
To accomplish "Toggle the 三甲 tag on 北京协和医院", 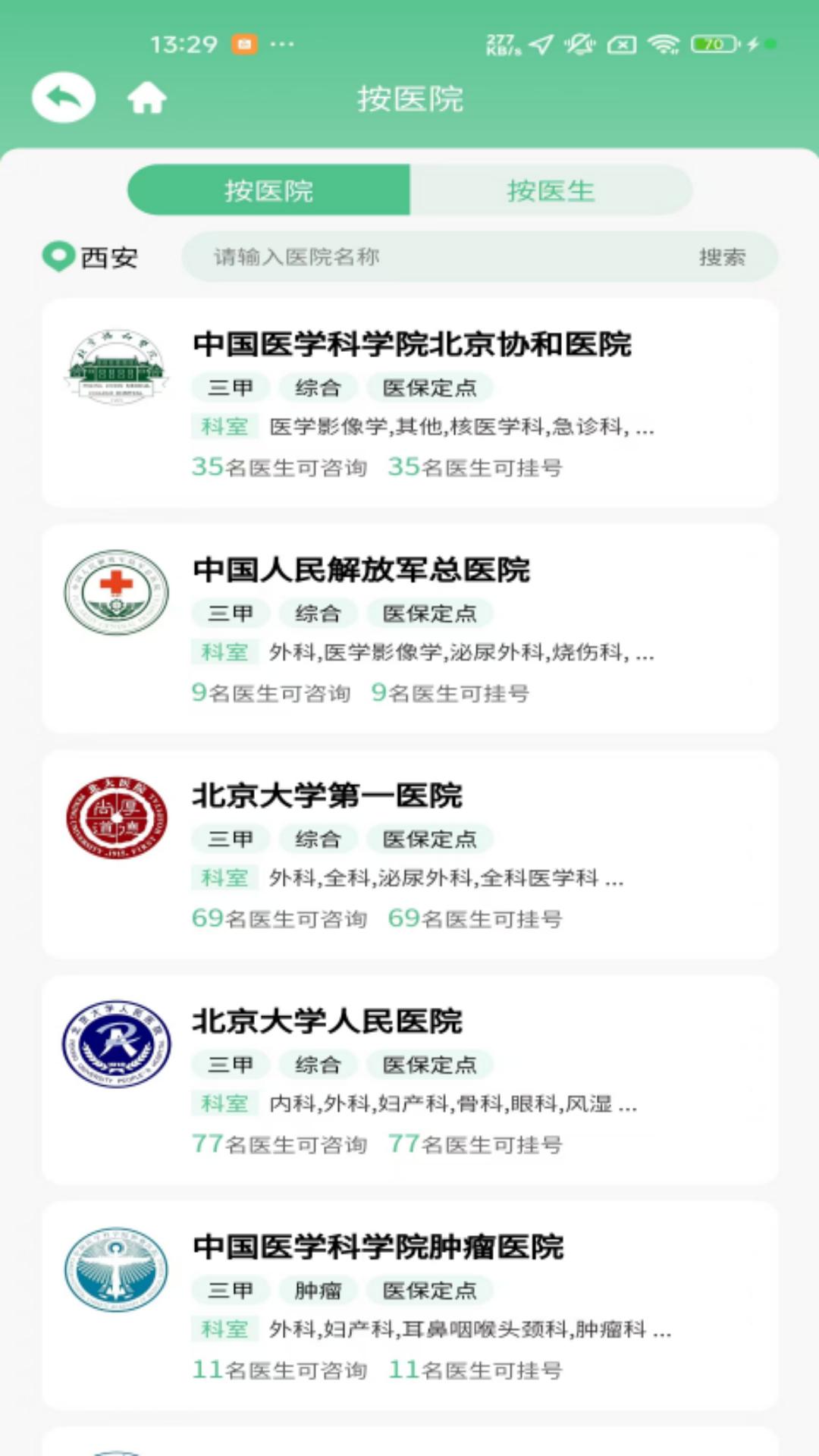I will 230,387.
